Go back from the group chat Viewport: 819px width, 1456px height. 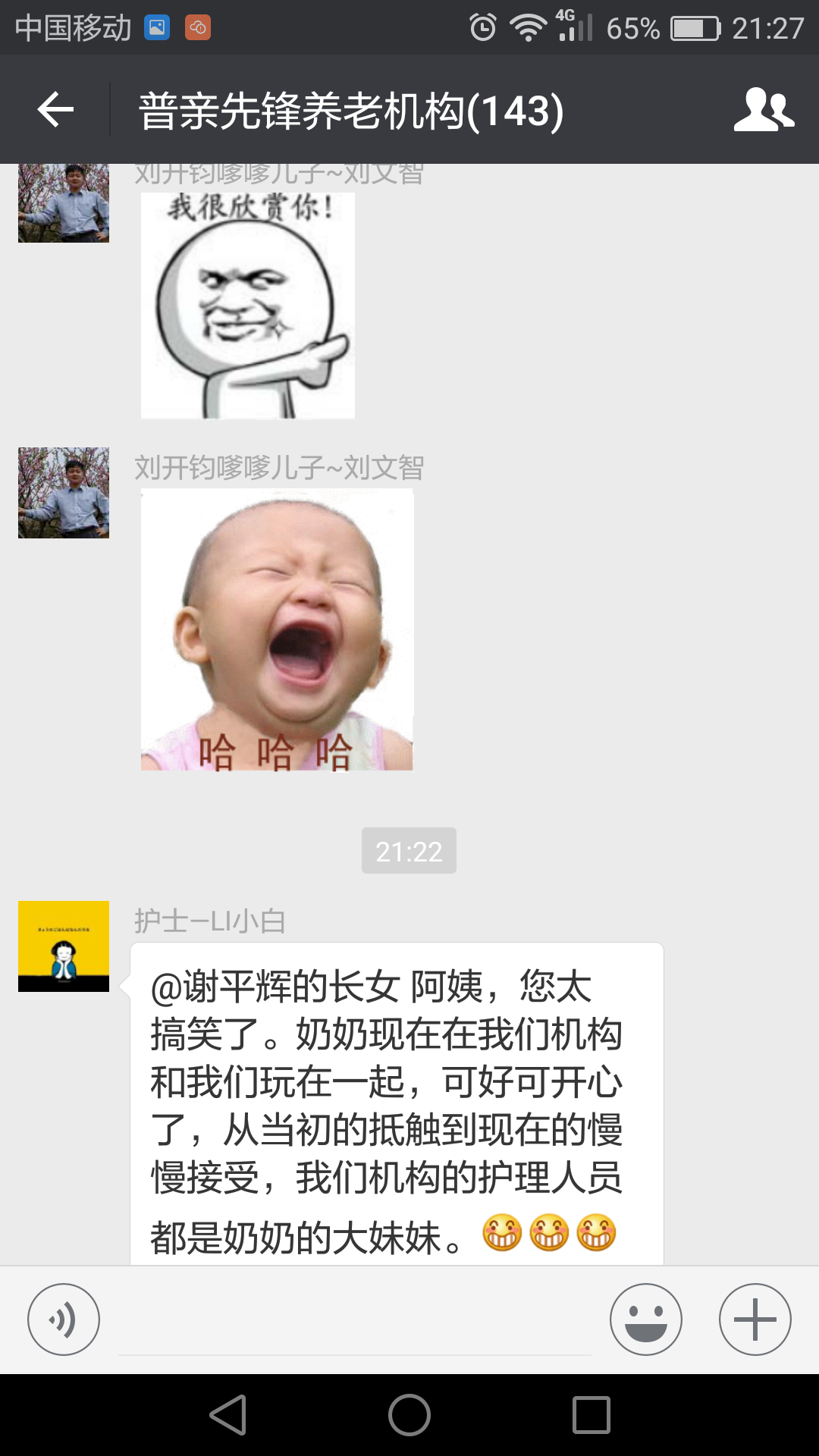55,110
